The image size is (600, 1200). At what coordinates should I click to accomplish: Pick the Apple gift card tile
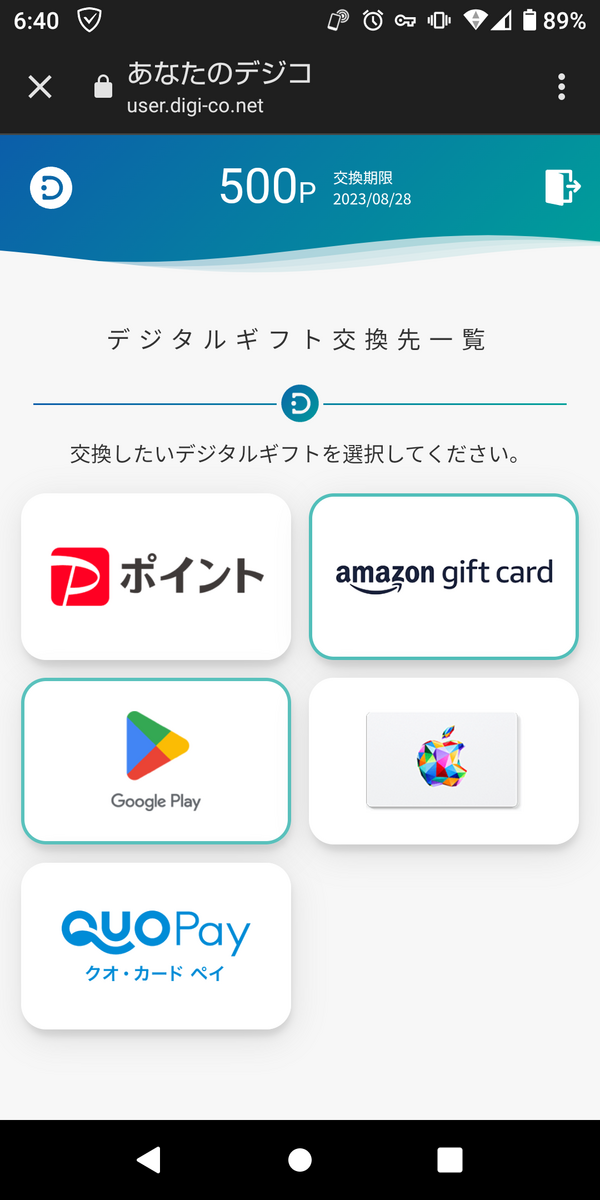tap(444, 761)
